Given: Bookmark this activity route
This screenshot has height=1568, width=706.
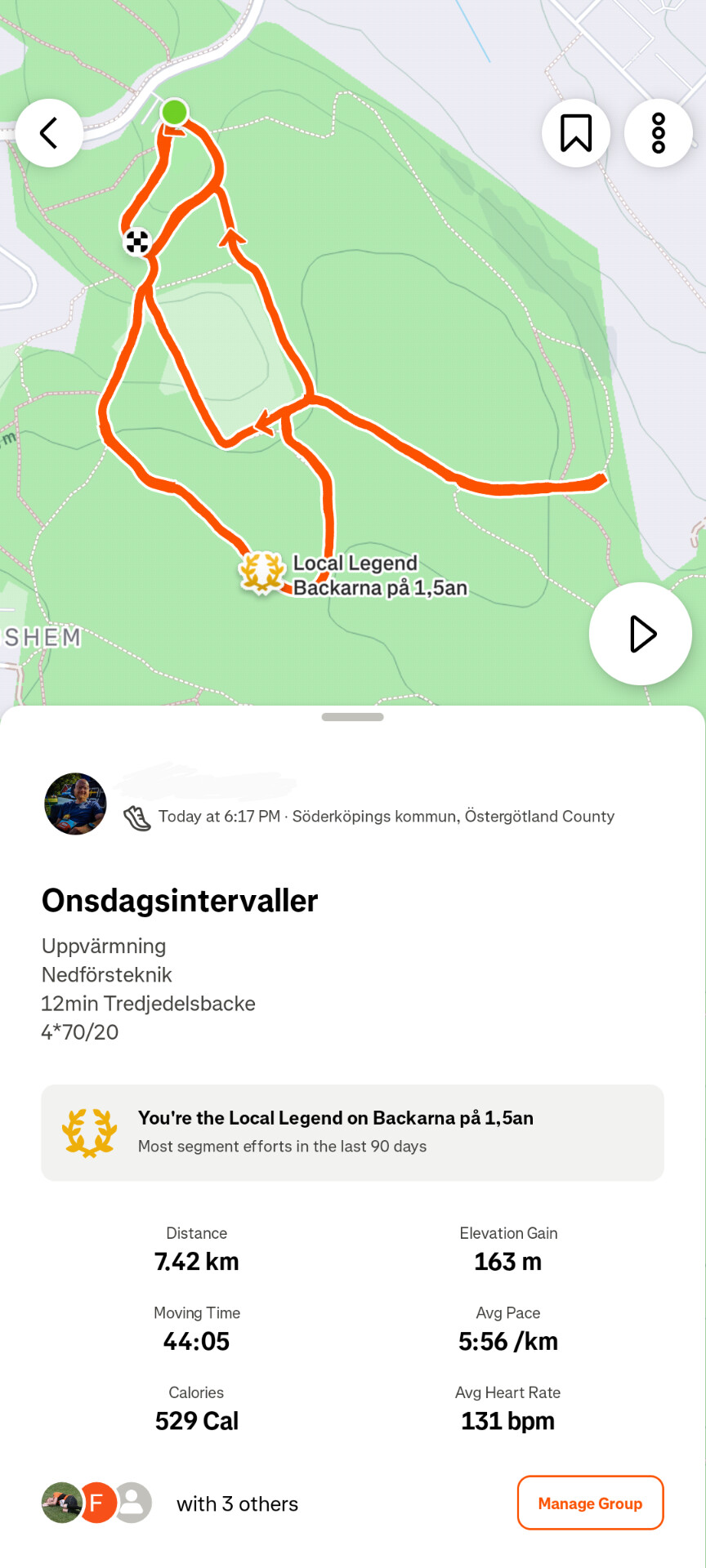Looking at the screenshot, I should pyautogui.click(x=576, y=133).
